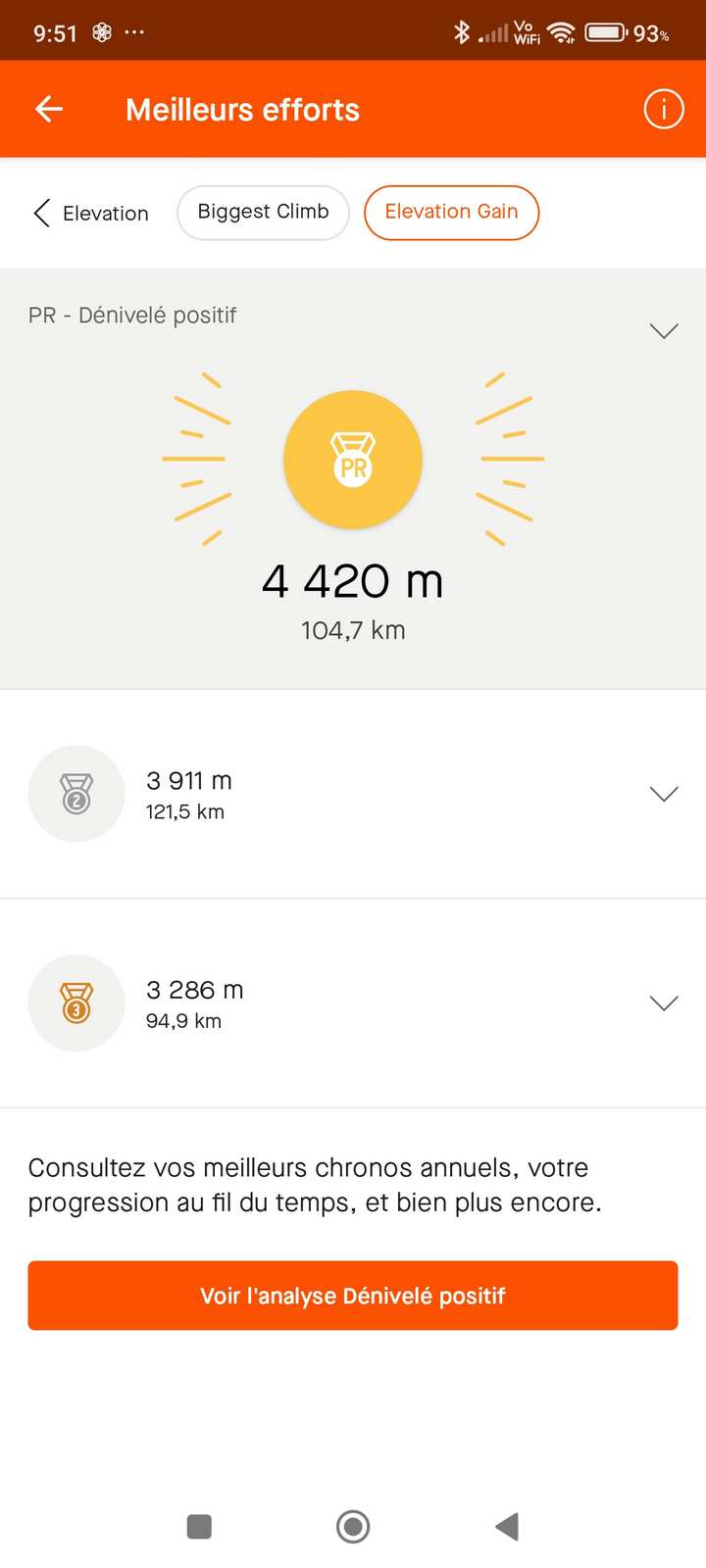Open the info icon in header
Image resolution: width=706 pixels, height=1568 pixels.
click(x=664, y=109)
